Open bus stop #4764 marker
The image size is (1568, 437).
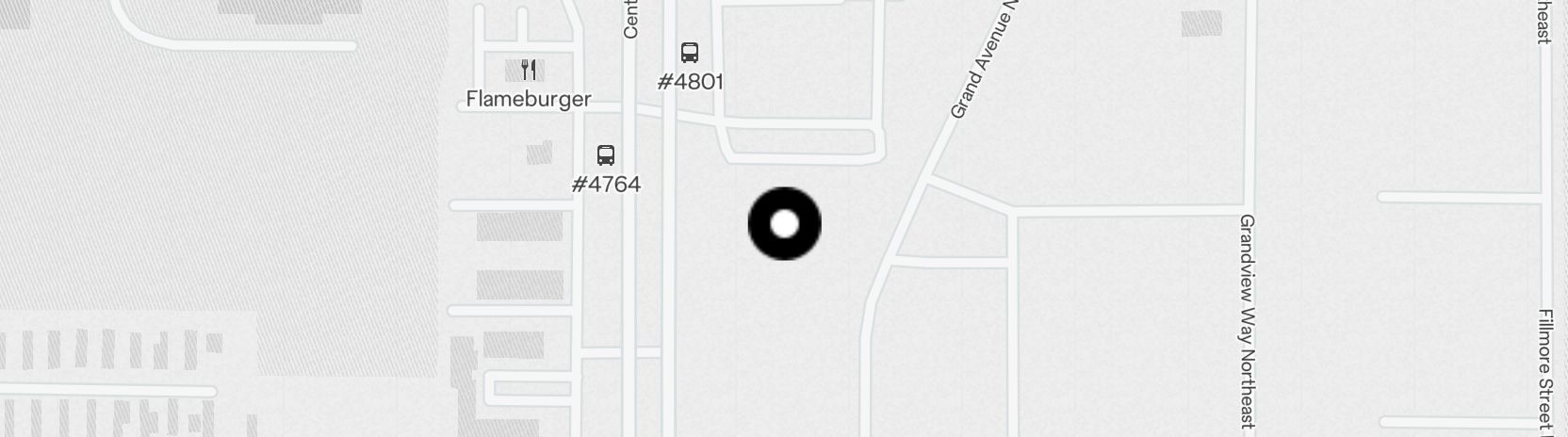(x=606, y=155)
